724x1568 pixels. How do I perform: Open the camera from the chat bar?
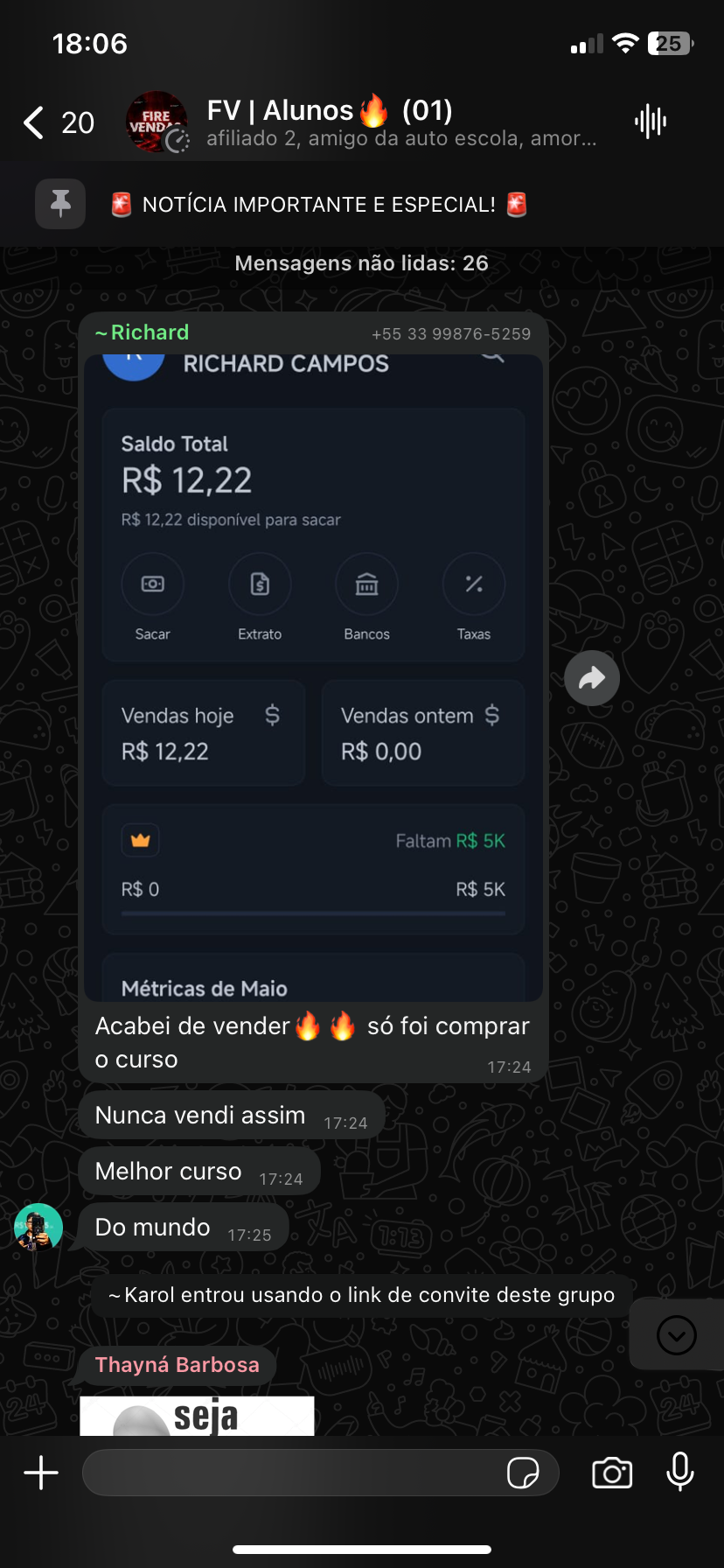(612, 1473)
